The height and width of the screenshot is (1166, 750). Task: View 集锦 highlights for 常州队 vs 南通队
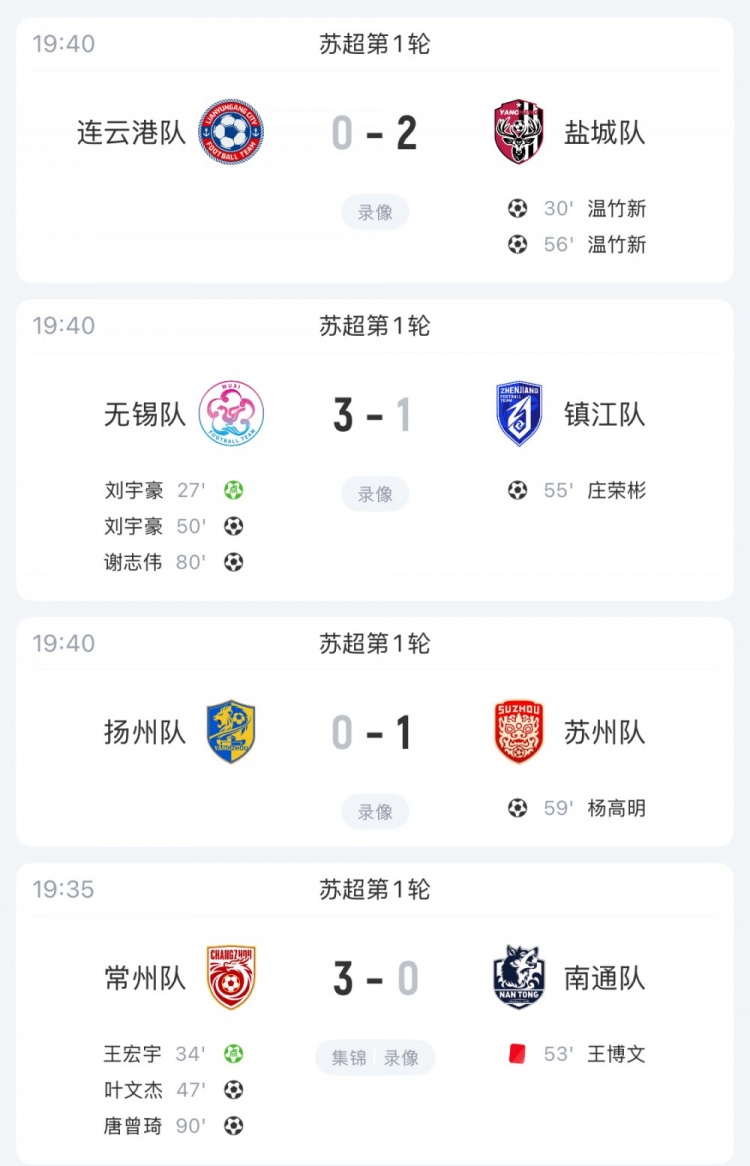tap(349, 1058)
